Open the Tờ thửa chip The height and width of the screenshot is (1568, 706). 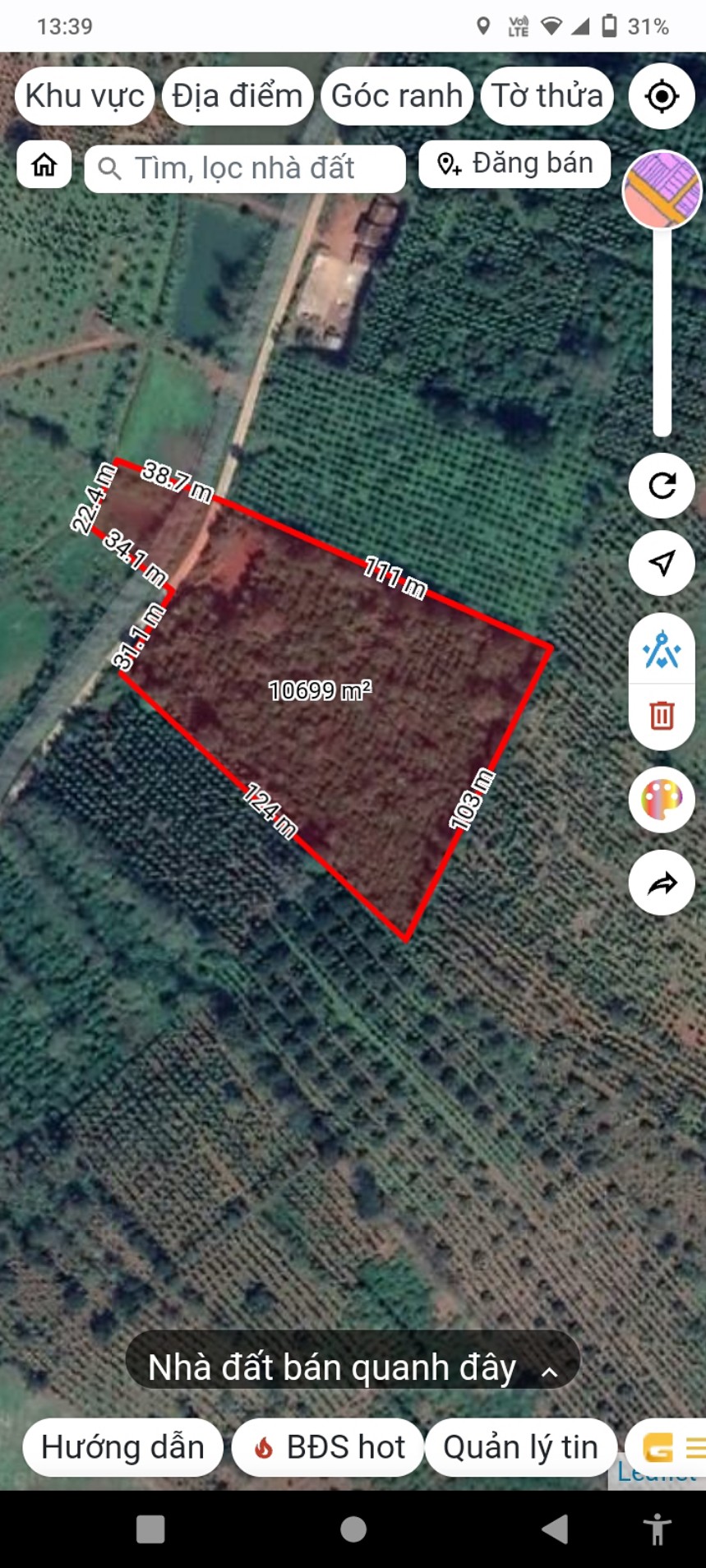(547, 96)
